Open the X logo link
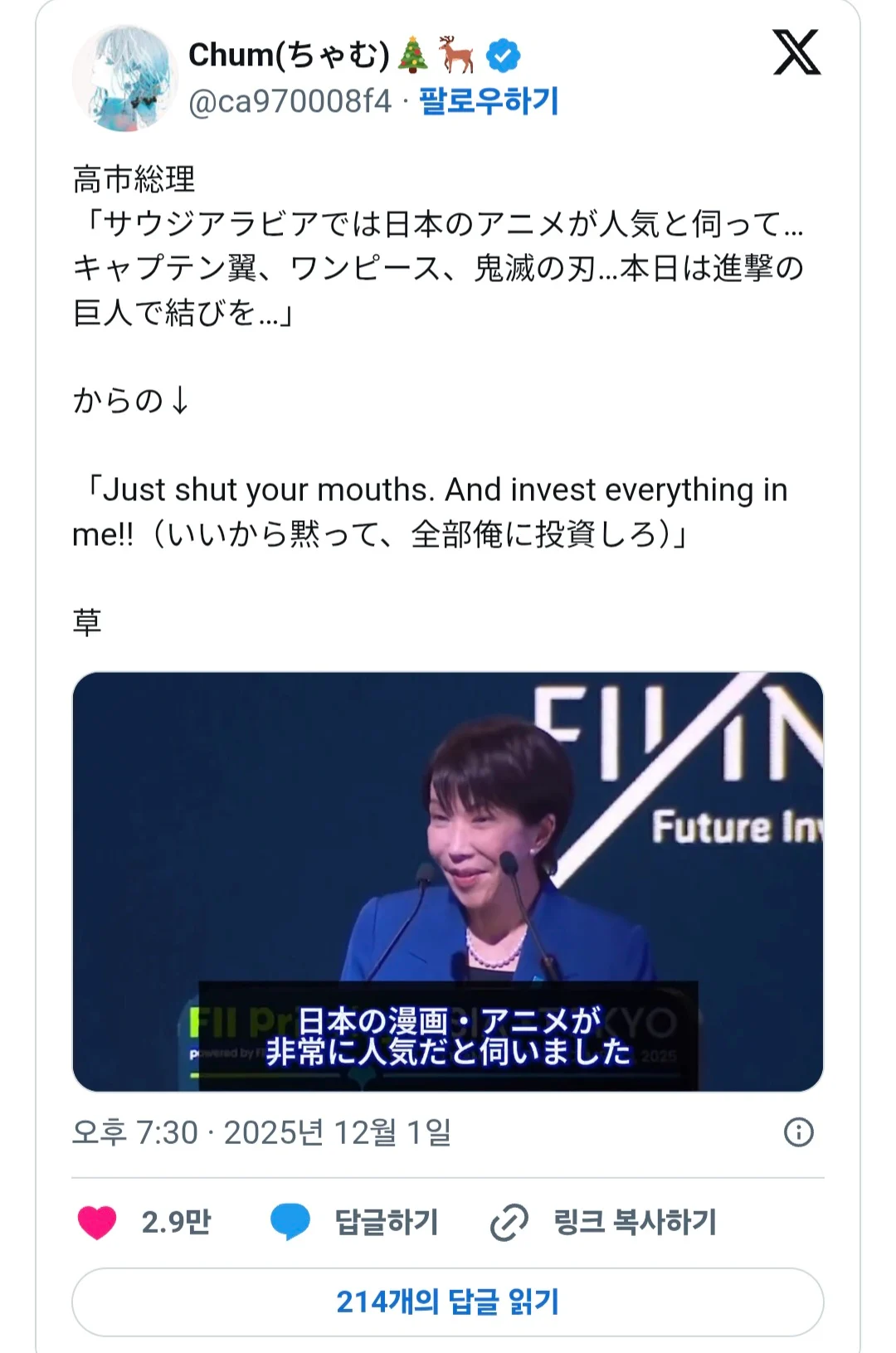This screenshot has width=896, height=1353. tap(796, 53)
